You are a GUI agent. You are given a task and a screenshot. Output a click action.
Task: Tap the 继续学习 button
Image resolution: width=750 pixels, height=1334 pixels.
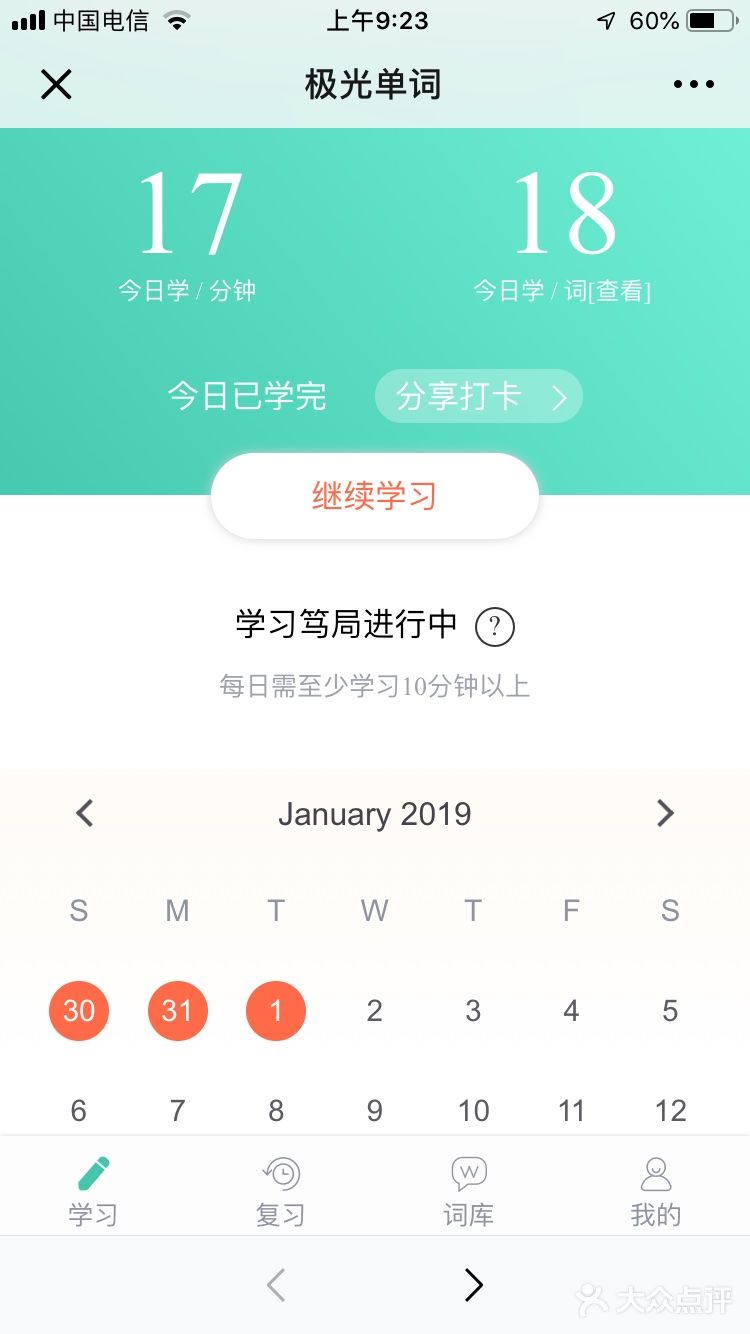click(374, 496)
